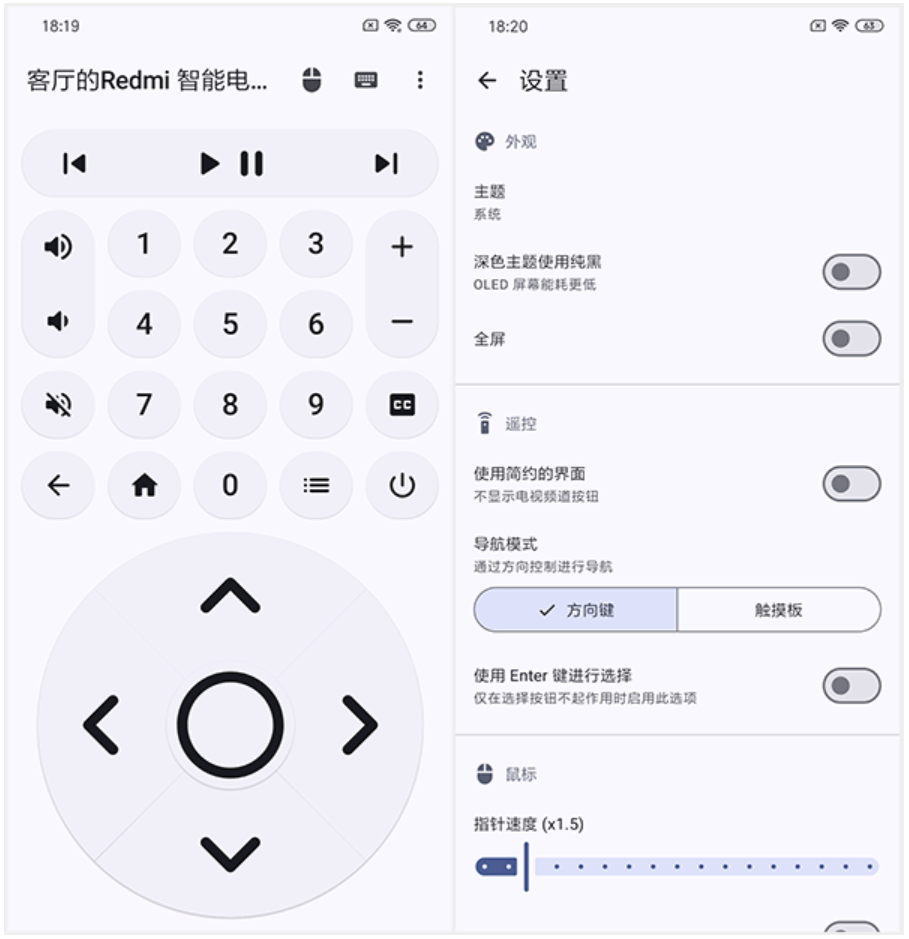Image resolution: width=909 pixels, height=939 pixels.
Task: Skip to next track
Action: pos(386,163)
